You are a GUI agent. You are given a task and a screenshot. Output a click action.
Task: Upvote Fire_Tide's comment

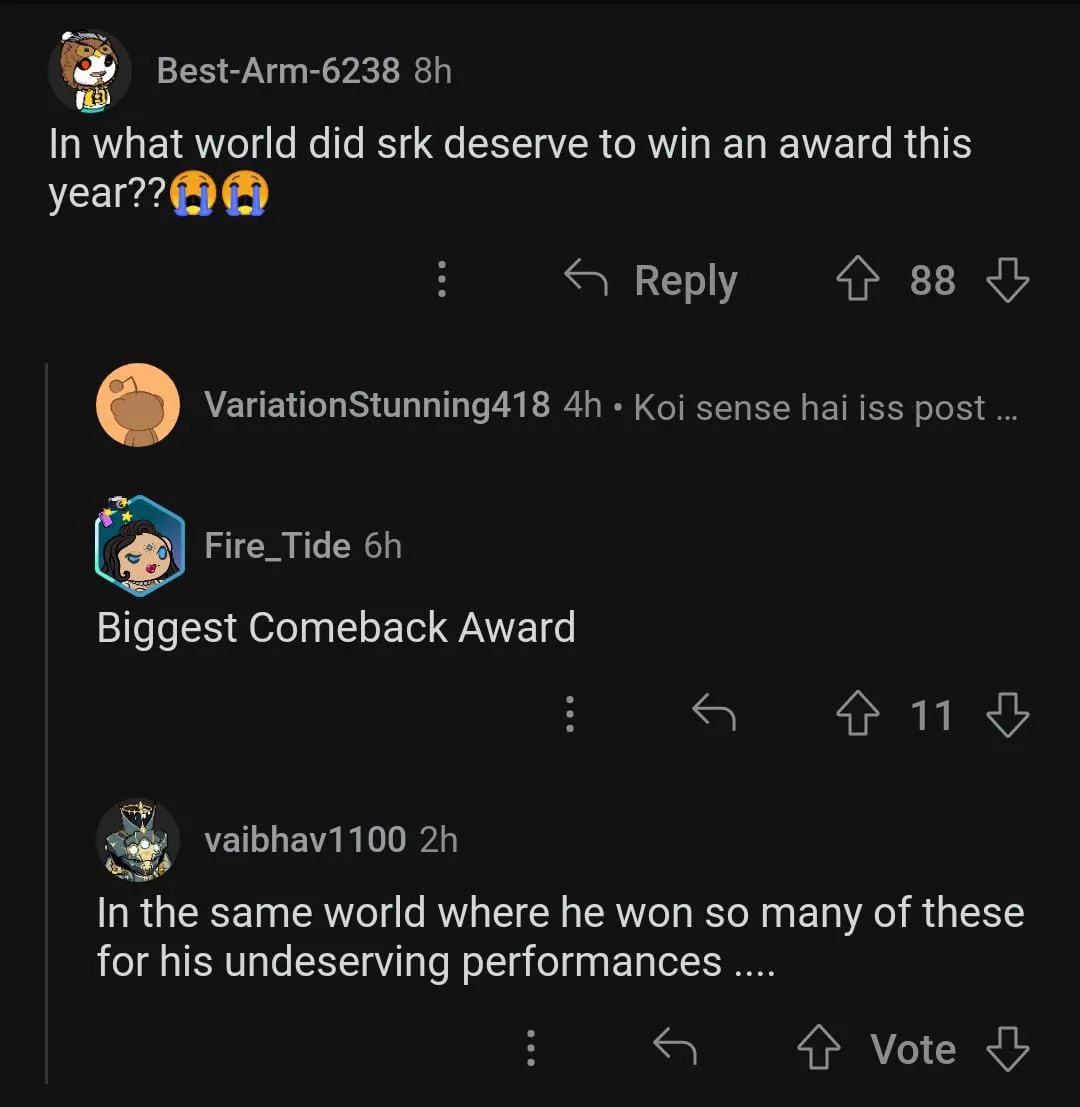click(857, 715)
